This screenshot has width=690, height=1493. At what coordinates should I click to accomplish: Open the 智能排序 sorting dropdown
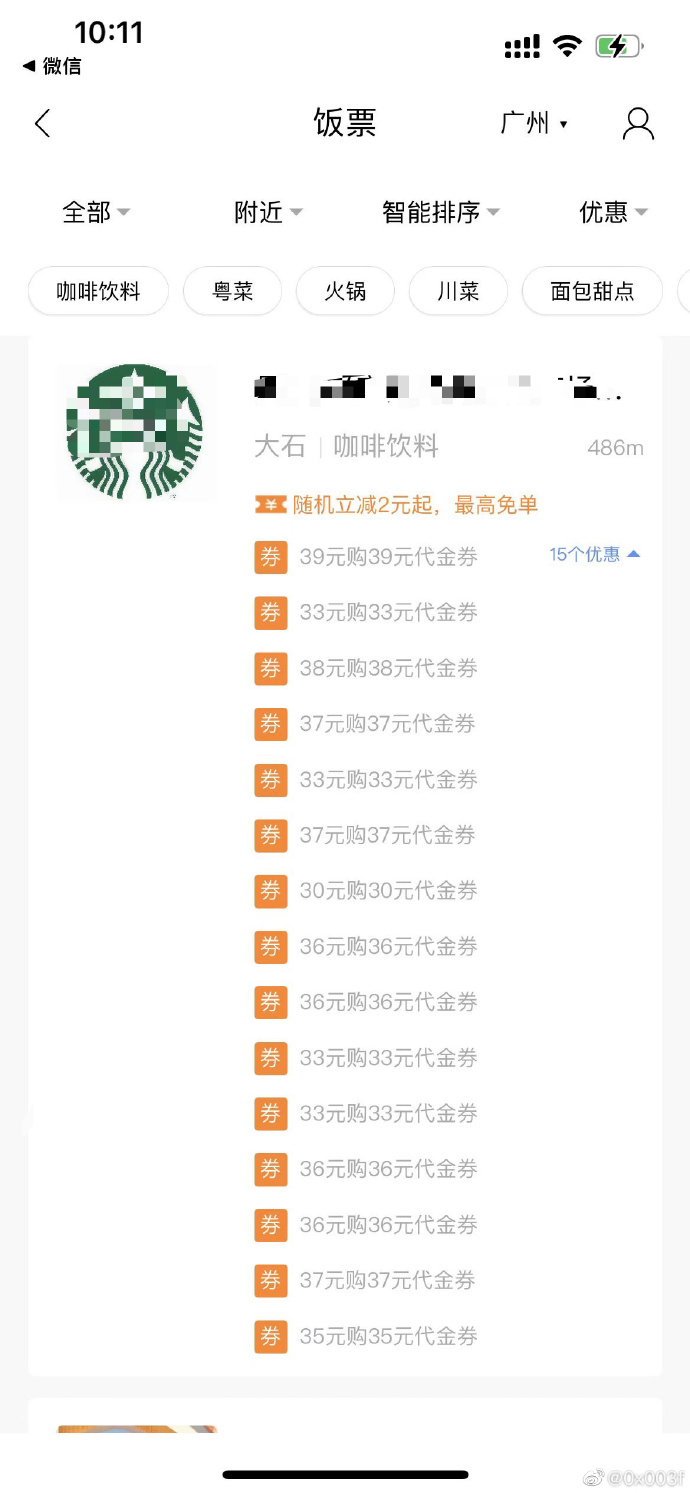[441, 212]
